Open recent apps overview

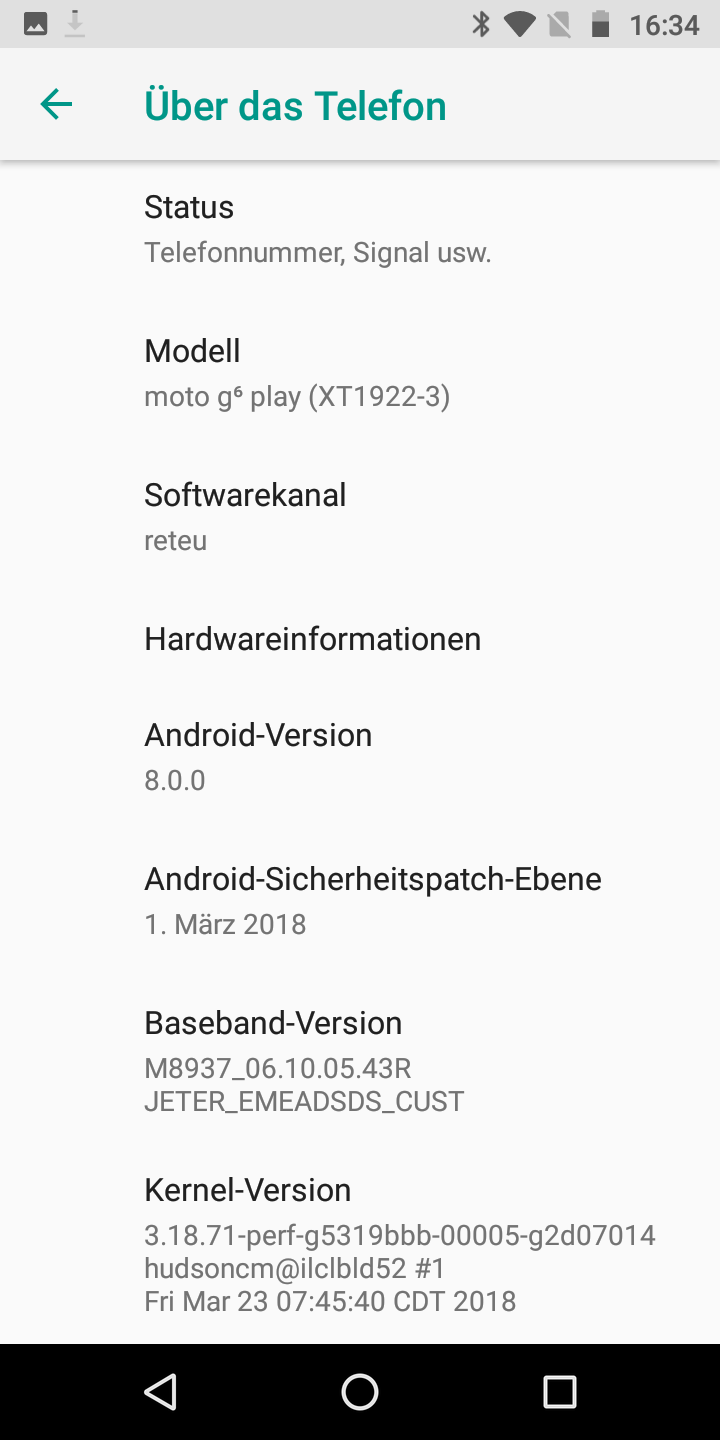559,1391
